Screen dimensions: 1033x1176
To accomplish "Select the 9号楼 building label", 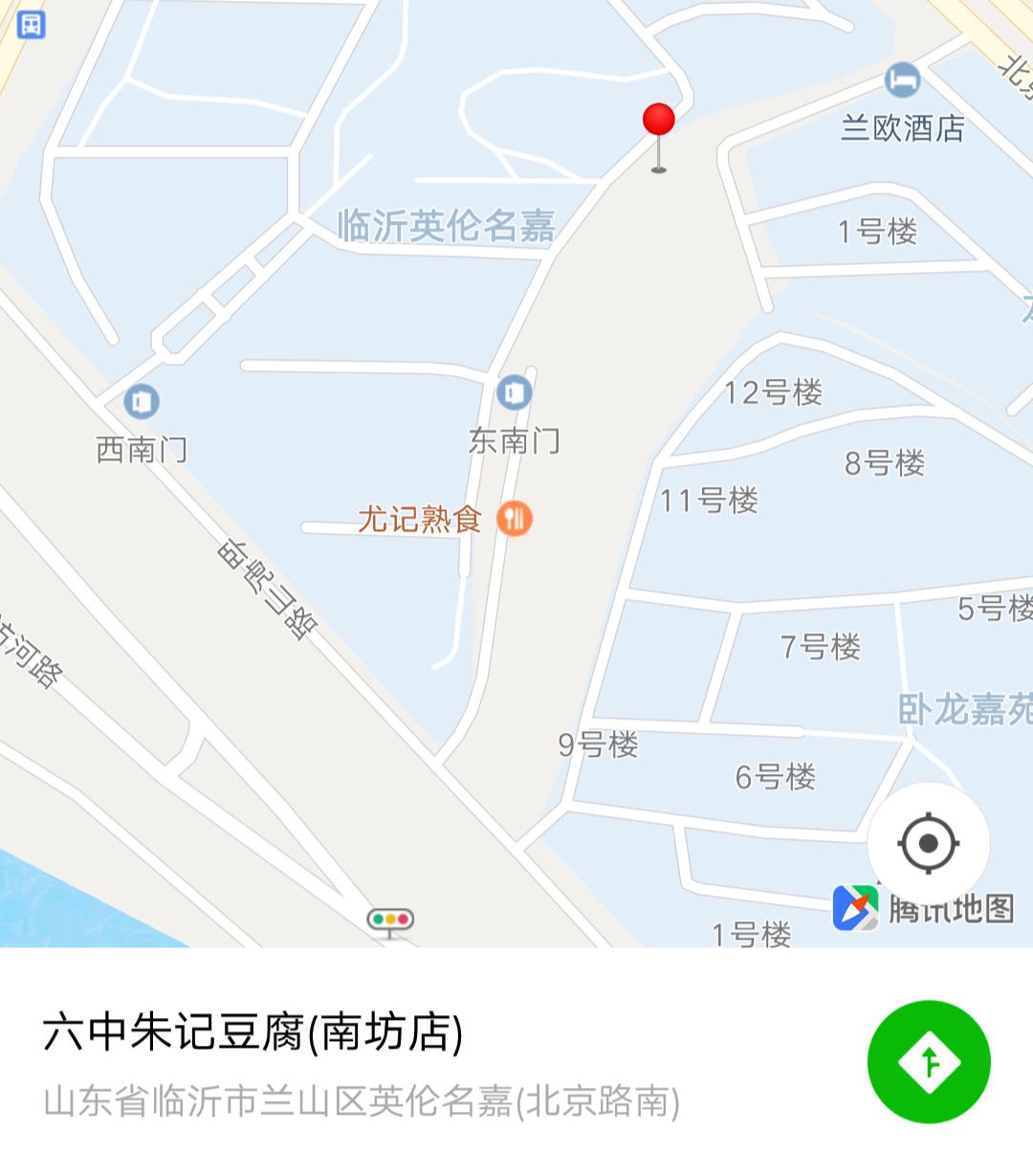I will (598, 743).
